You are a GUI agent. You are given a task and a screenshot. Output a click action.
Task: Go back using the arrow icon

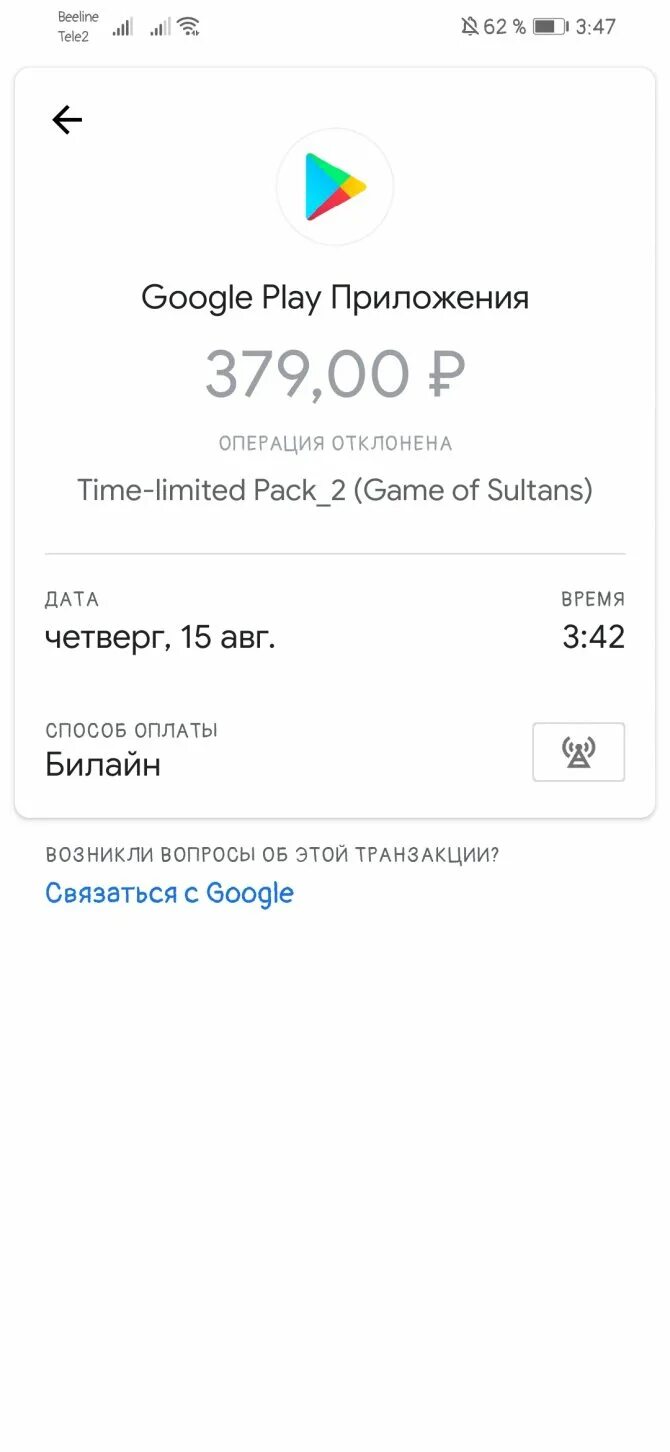tap(67, 121)
